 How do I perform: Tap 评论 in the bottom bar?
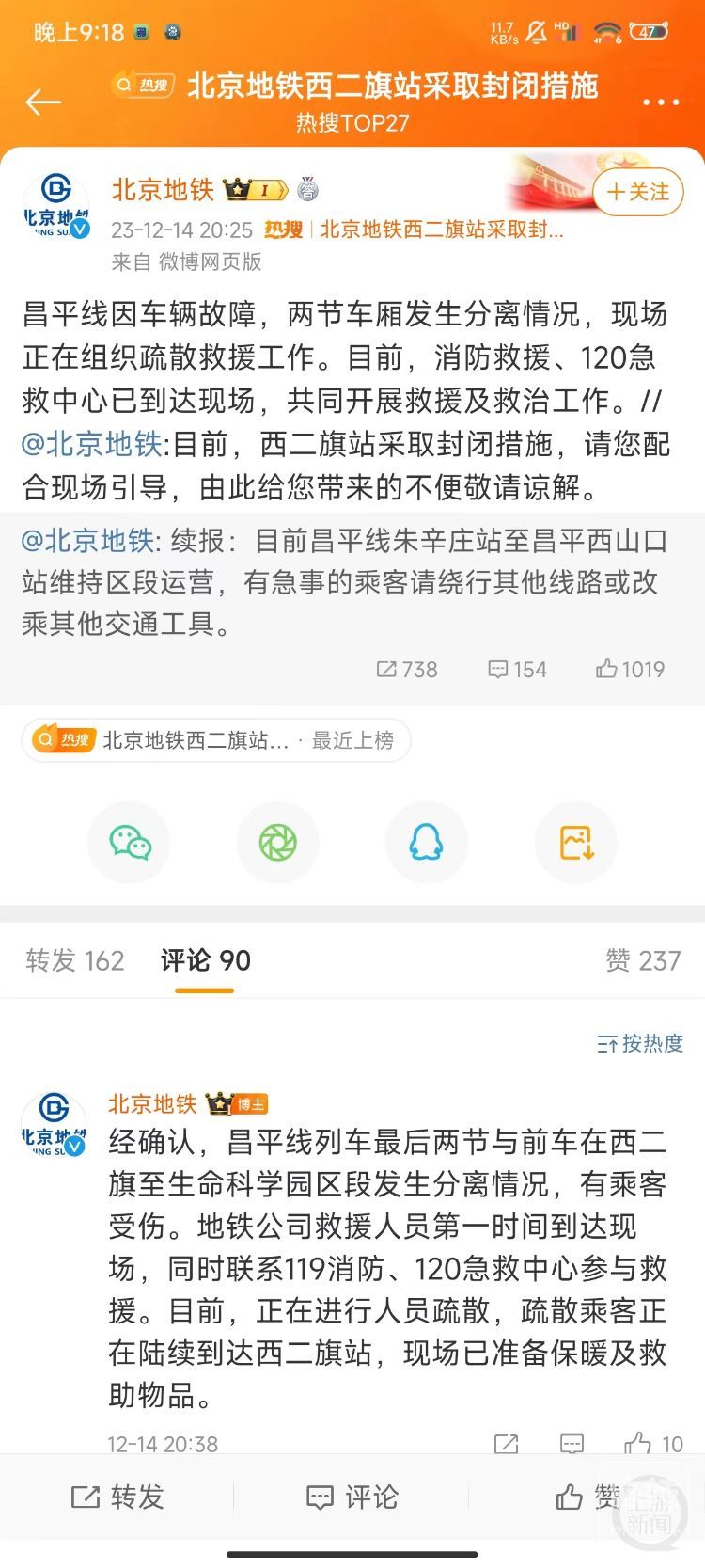[352, 1497]
